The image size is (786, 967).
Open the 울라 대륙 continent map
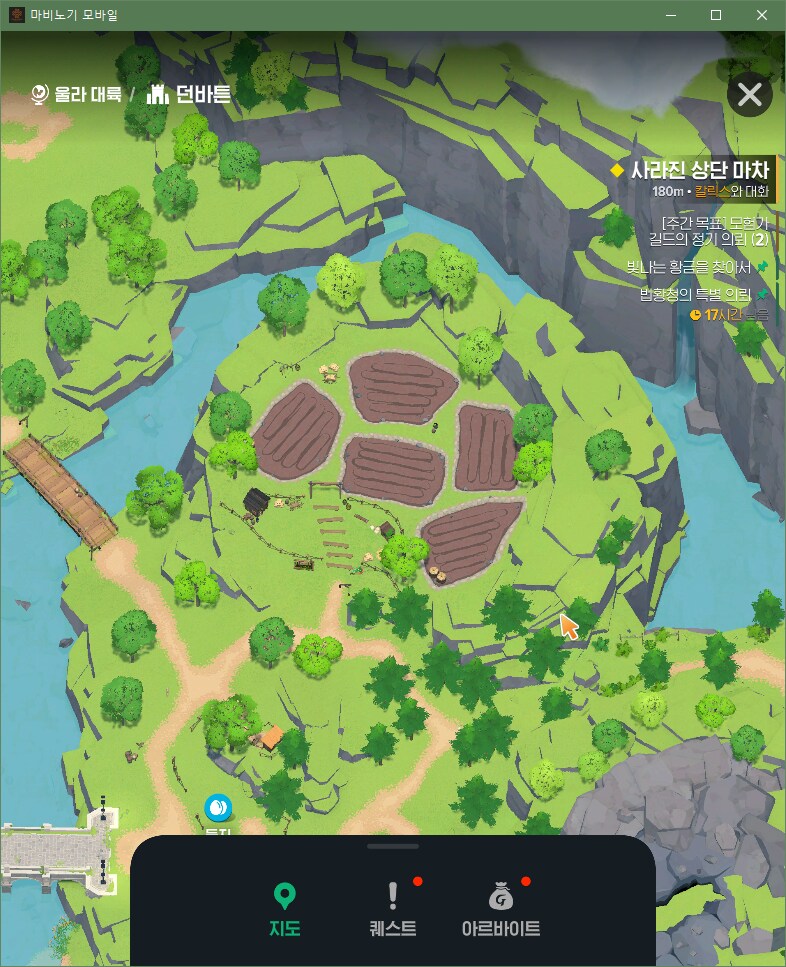(77, 95)
